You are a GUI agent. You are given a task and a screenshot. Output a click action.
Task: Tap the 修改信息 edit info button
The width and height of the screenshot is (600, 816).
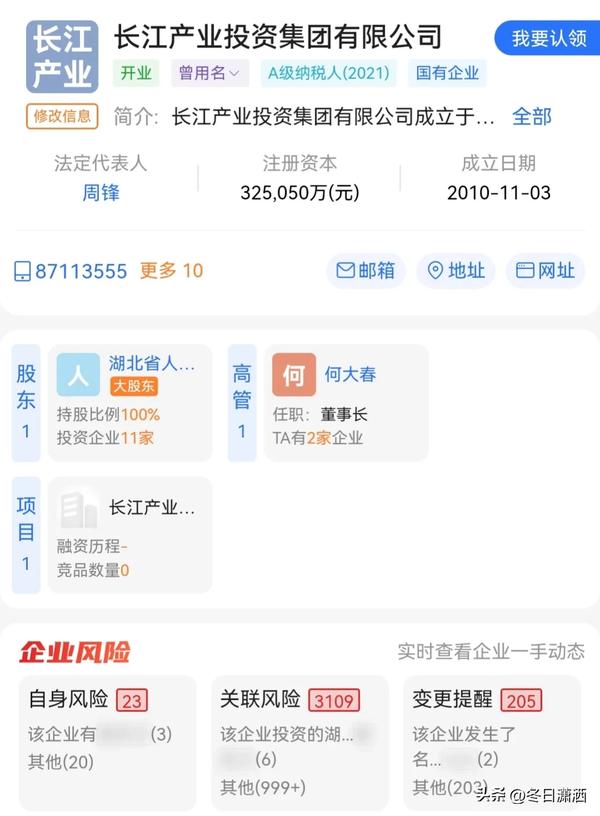pyautogui.click(x=62, y=116)
